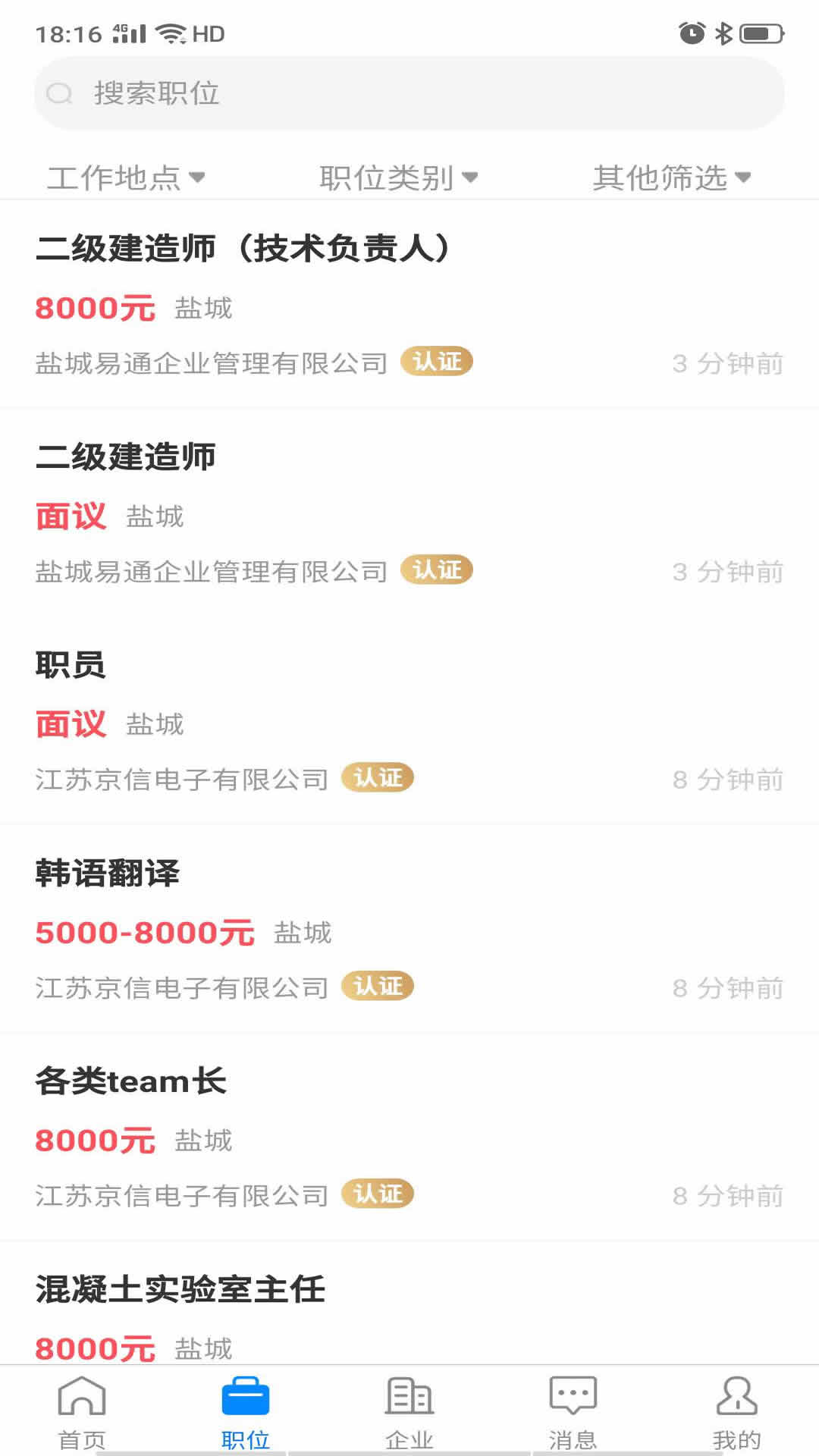
Task: Open the 韩语翻译 job posting
Action: (x=108, y=874)
